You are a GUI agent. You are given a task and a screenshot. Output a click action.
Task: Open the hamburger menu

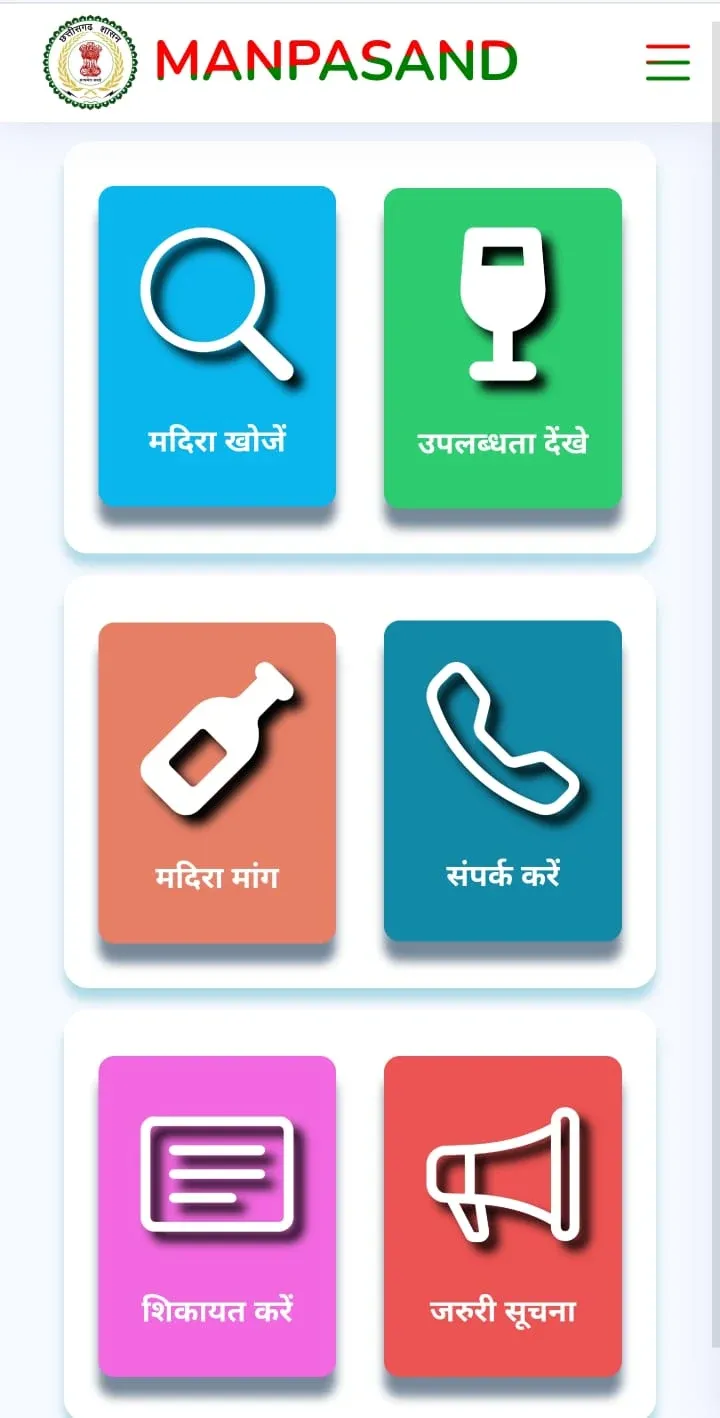pyautogui.click(x=667, y=62)
